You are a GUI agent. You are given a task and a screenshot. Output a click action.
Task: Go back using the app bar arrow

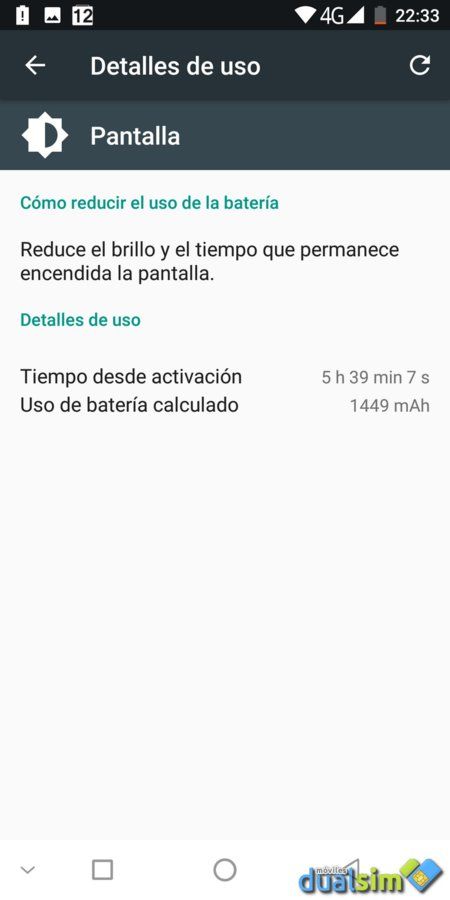click(35, 66)
